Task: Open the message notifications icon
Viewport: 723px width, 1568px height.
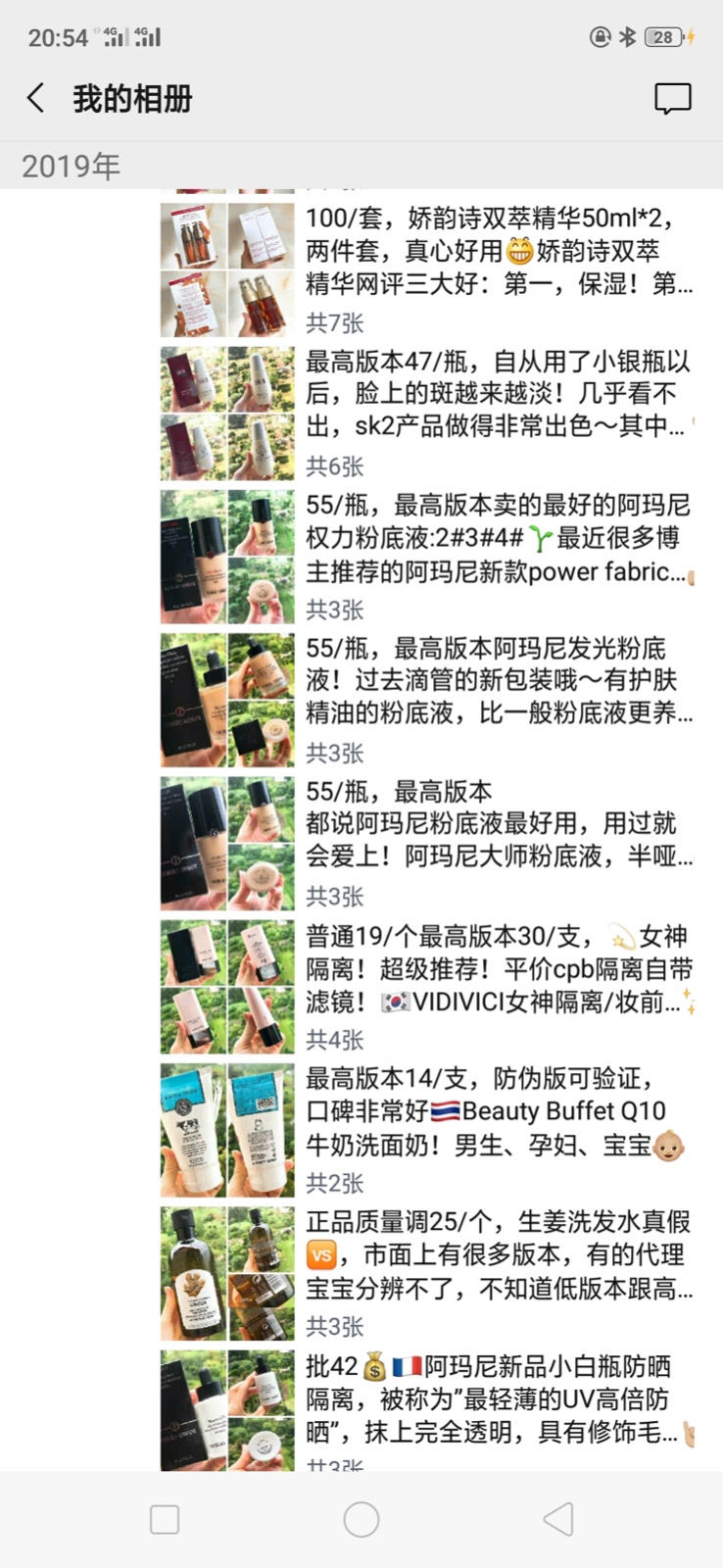Action: point(672,98)
